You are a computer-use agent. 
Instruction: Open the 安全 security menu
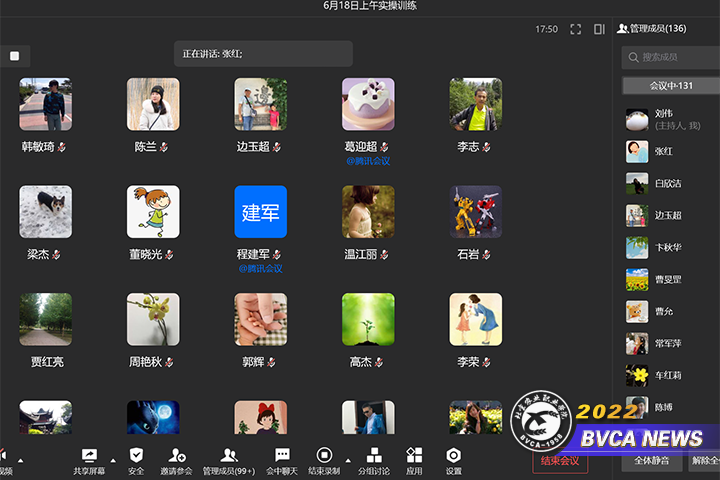(x=136, y=460)
